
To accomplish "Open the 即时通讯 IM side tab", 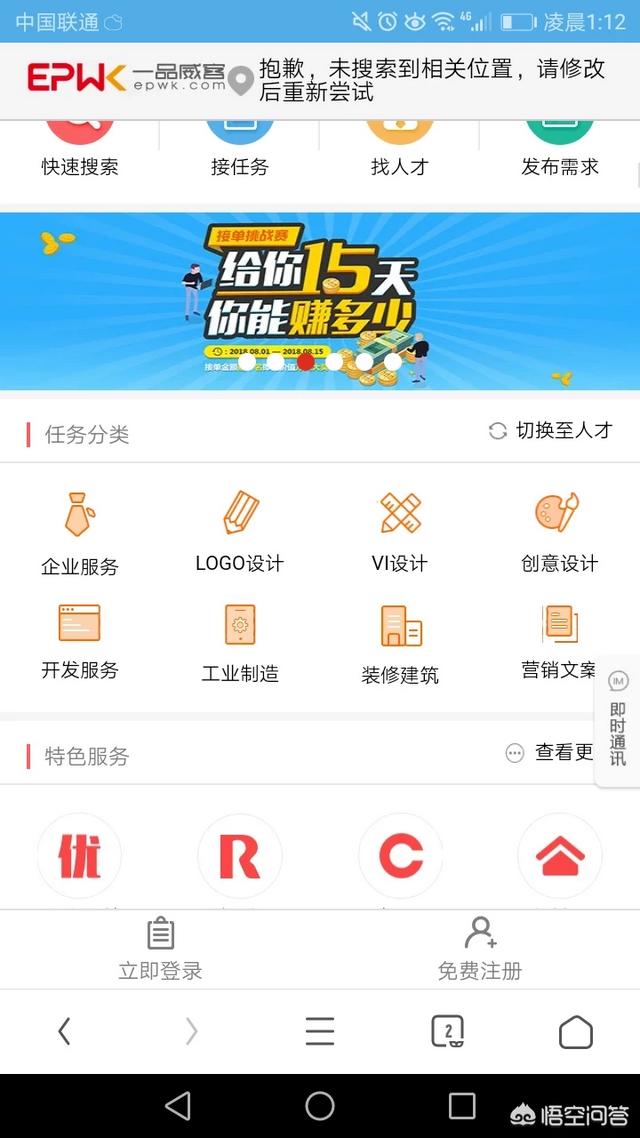I will tap(618, 721).
